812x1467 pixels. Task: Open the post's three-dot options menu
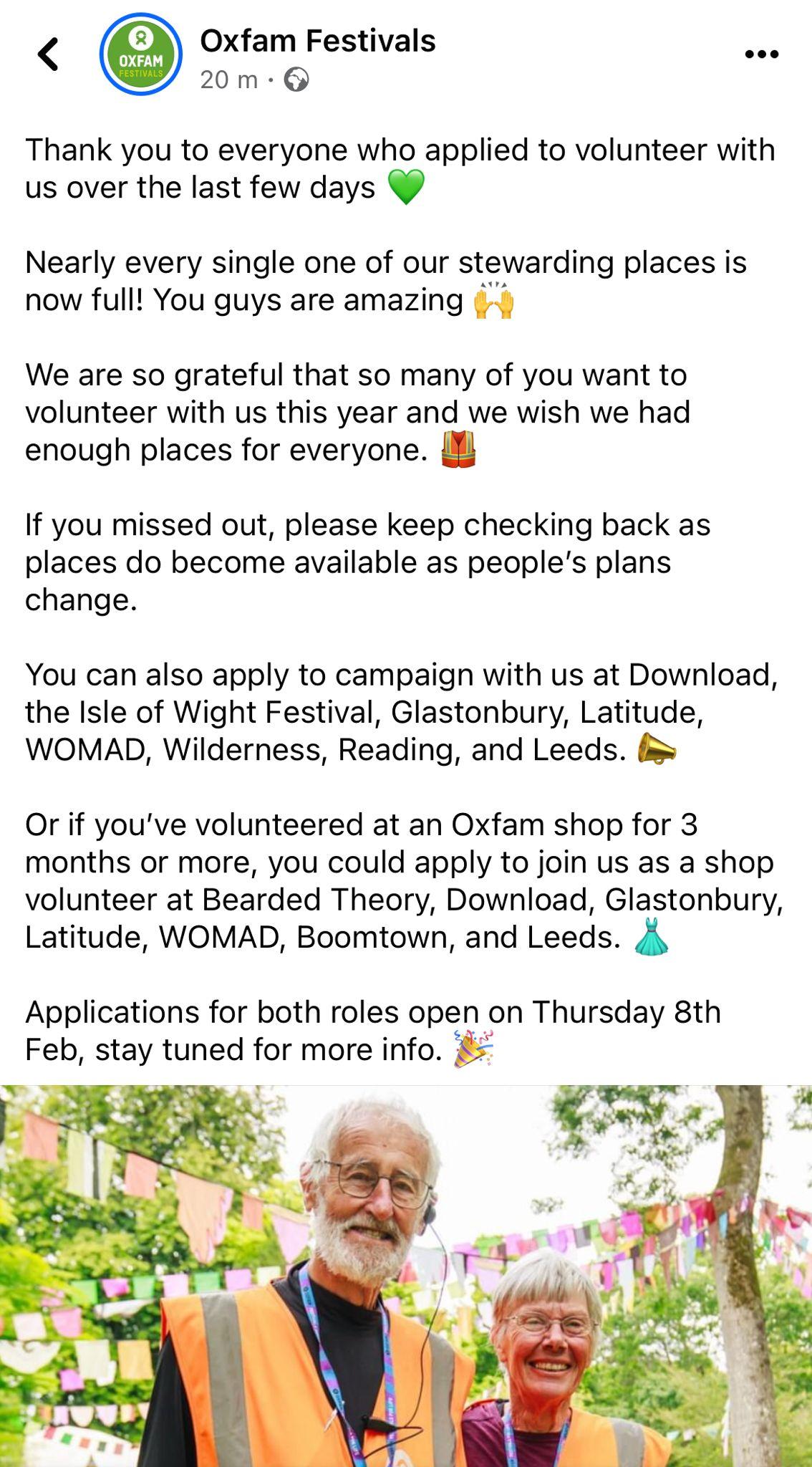tap(761, 54)
